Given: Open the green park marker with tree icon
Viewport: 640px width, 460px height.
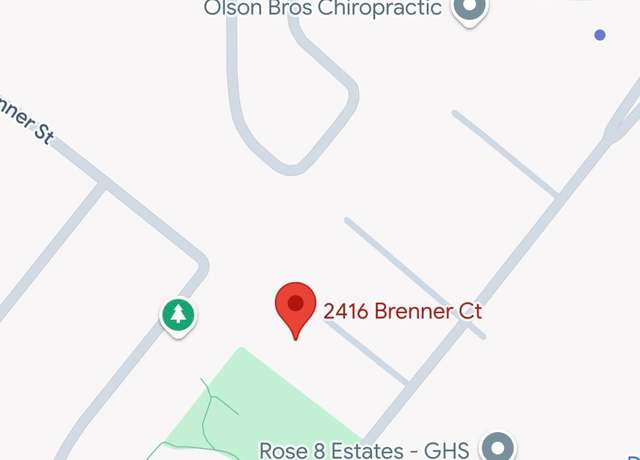Looking at the screenshot, I should (179, 315).
